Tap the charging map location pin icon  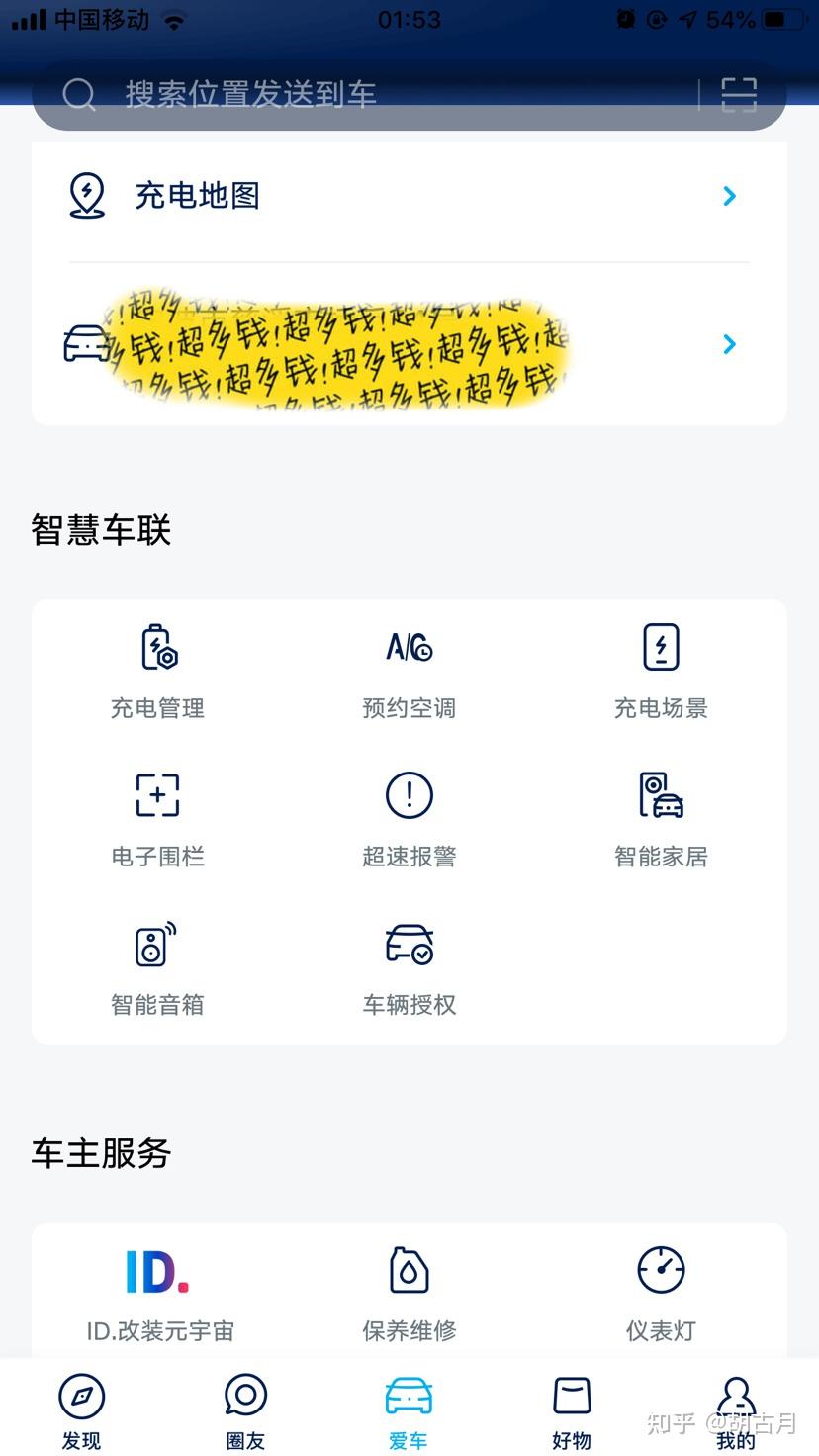click(87, 195)
